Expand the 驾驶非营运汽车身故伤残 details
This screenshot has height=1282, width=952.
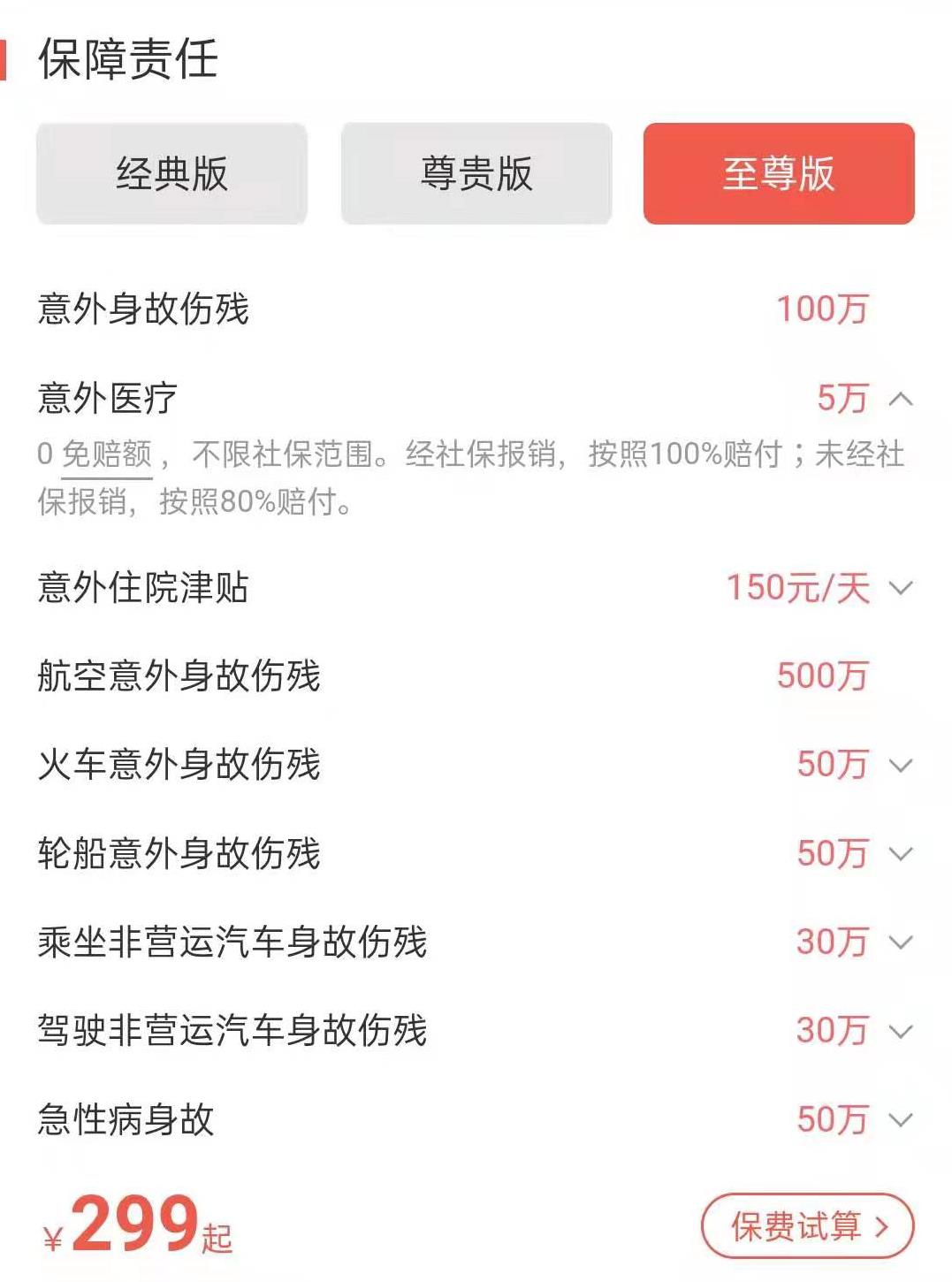903,1031
